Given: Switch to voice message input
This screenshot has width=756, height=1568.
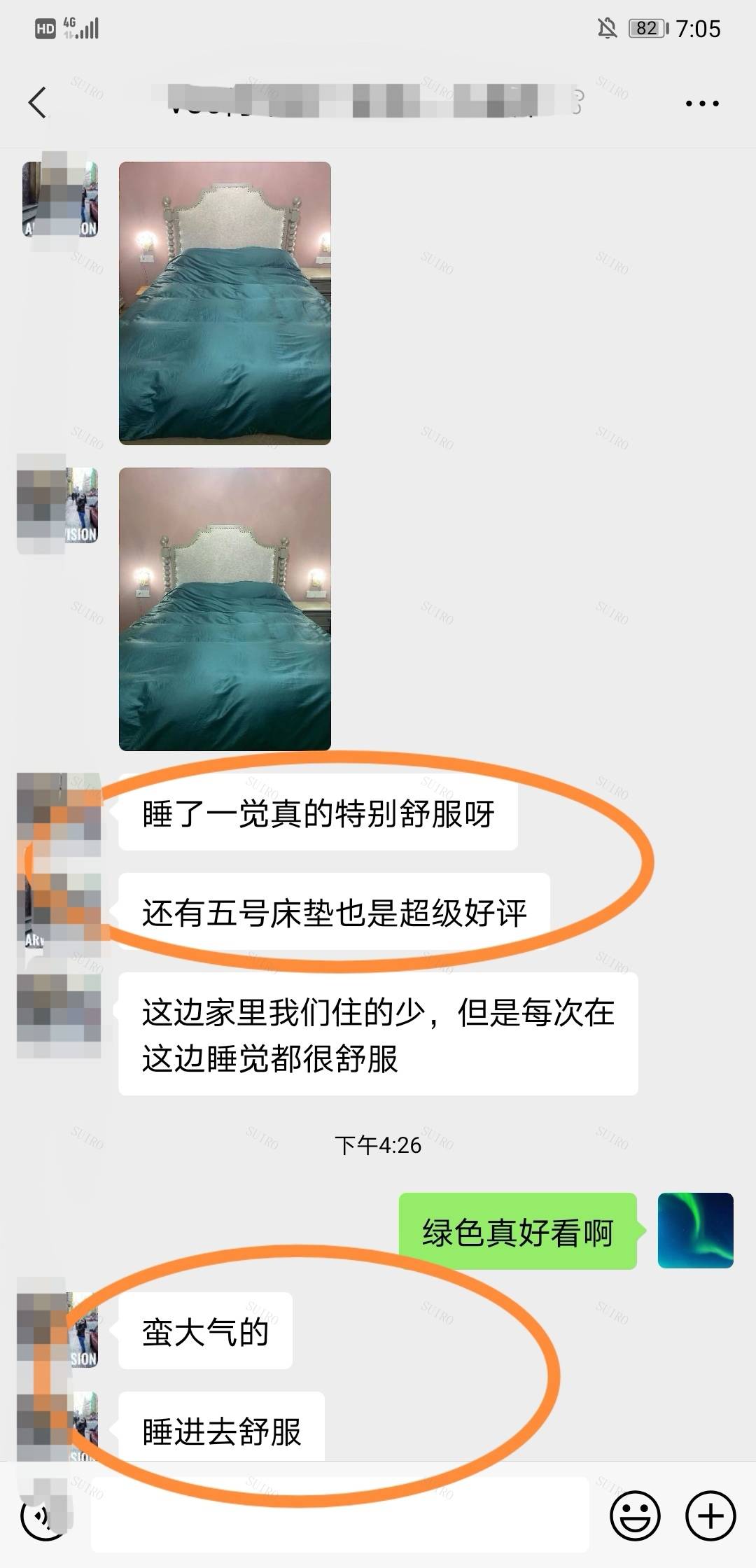Looking at the screenshot, I should coord(43,1516).
